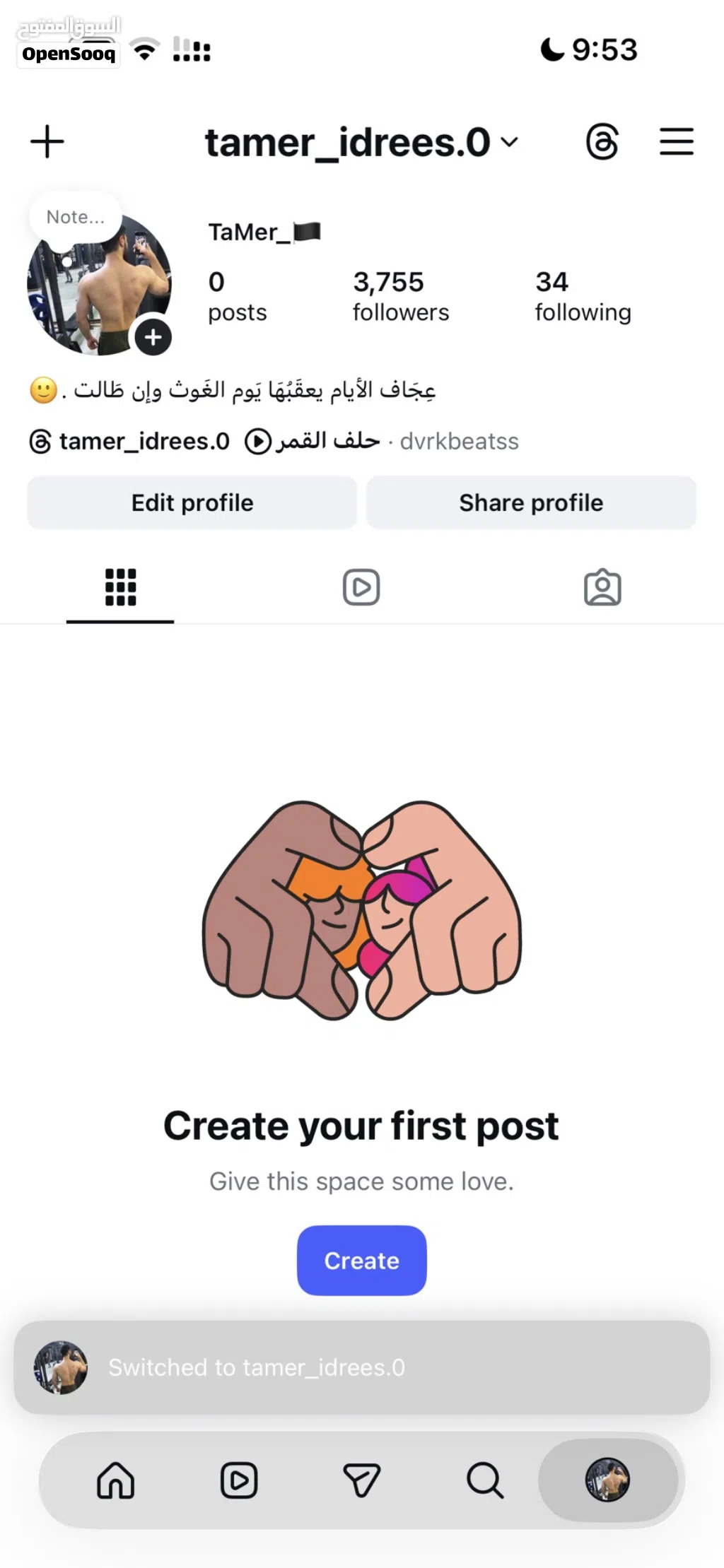Open the tamer_idrees.0 Threads link
The width and height of the screenshot is (724, 1568).
[130, 442]
